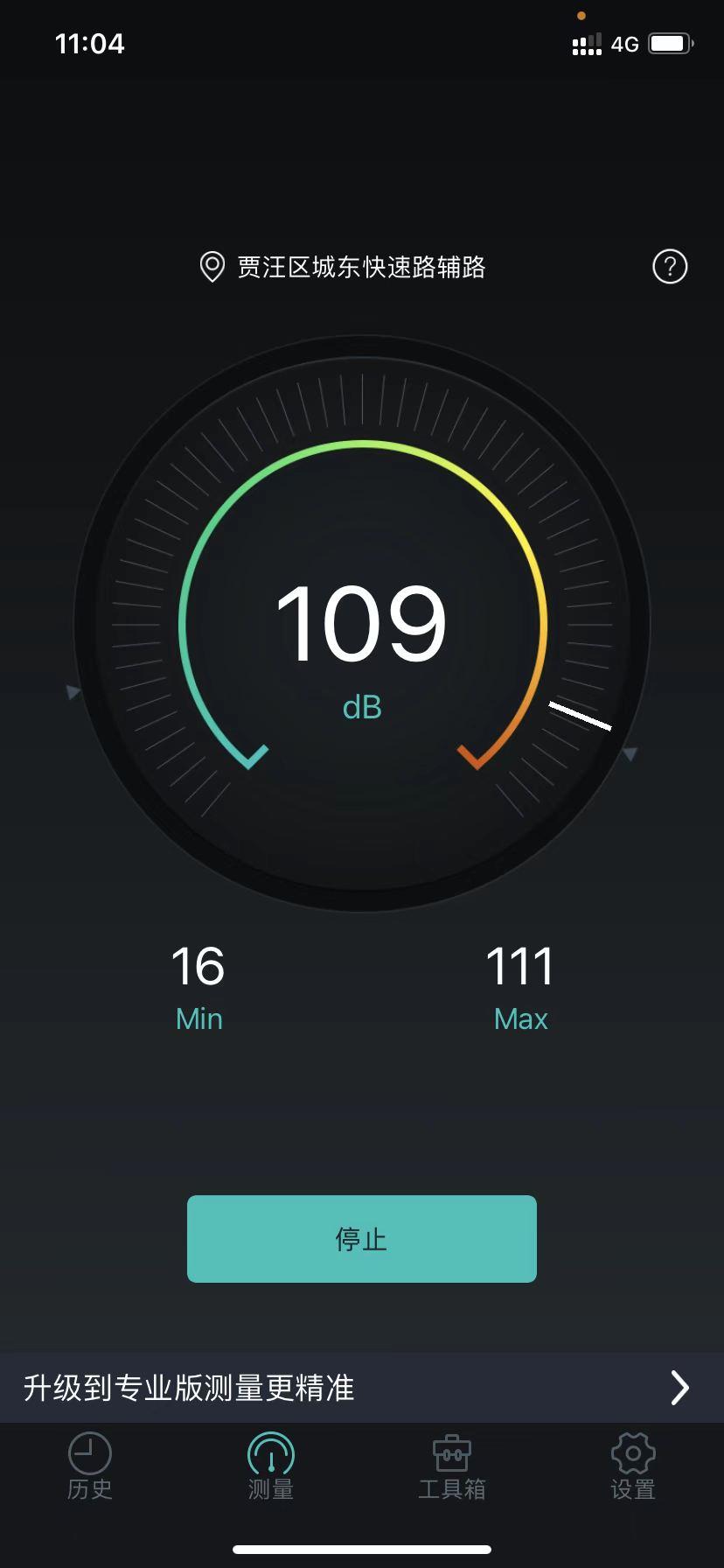Select the 测量 tab
This screenshot has height=1568, width=724.
tap(271, 1466)
